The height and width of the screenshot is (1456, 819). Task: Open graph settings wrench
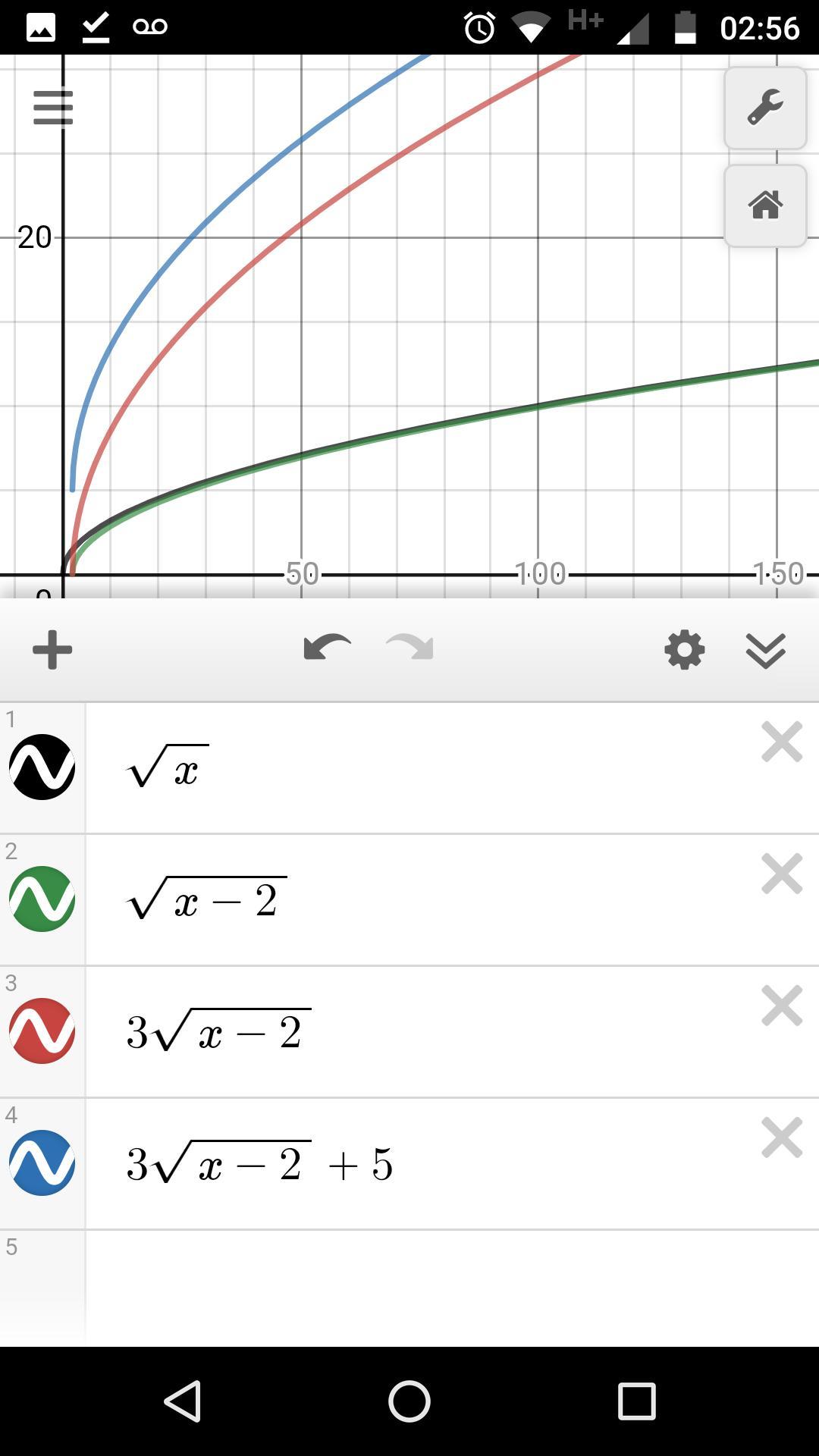[x=764, y=108]
